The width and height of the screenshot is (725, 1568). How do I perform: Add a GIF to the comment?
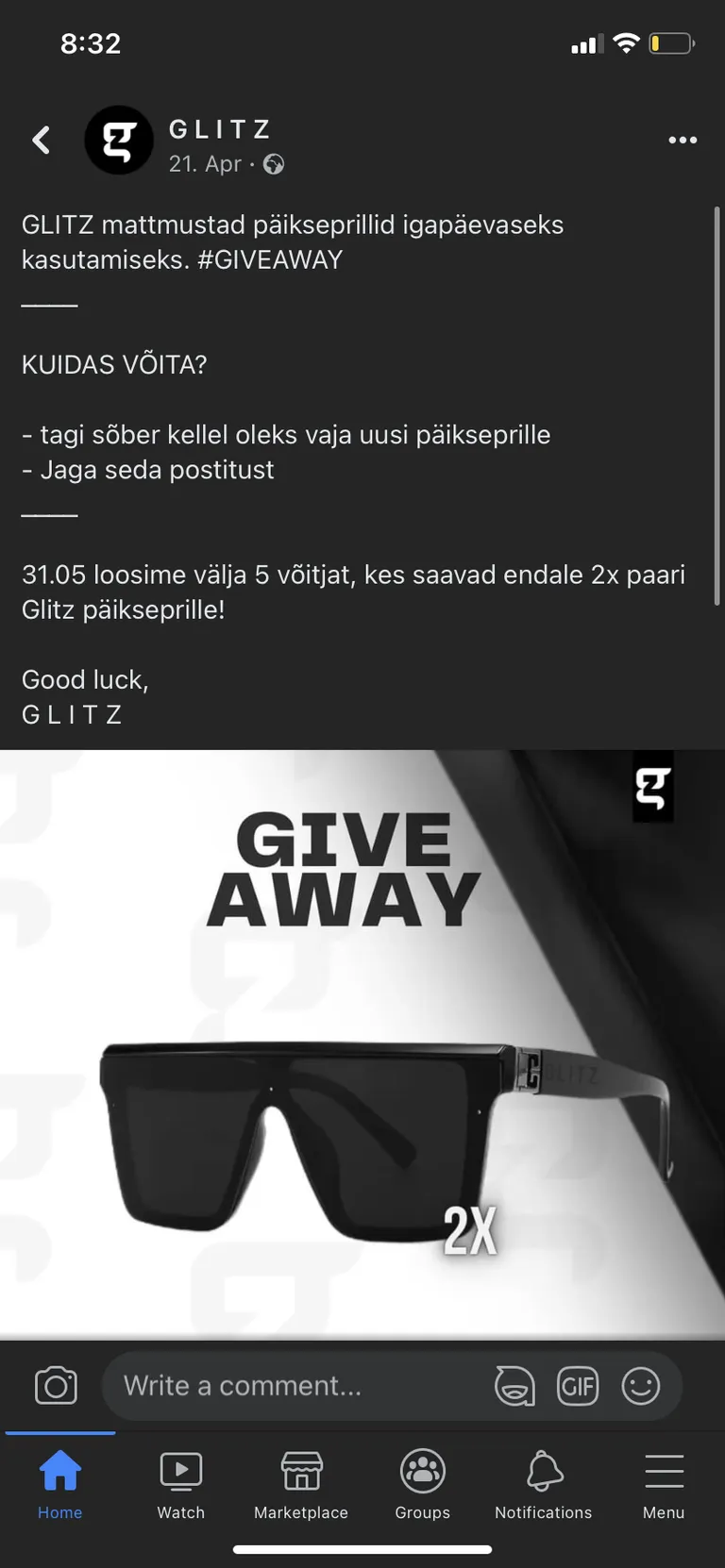tap(578, 1386)
